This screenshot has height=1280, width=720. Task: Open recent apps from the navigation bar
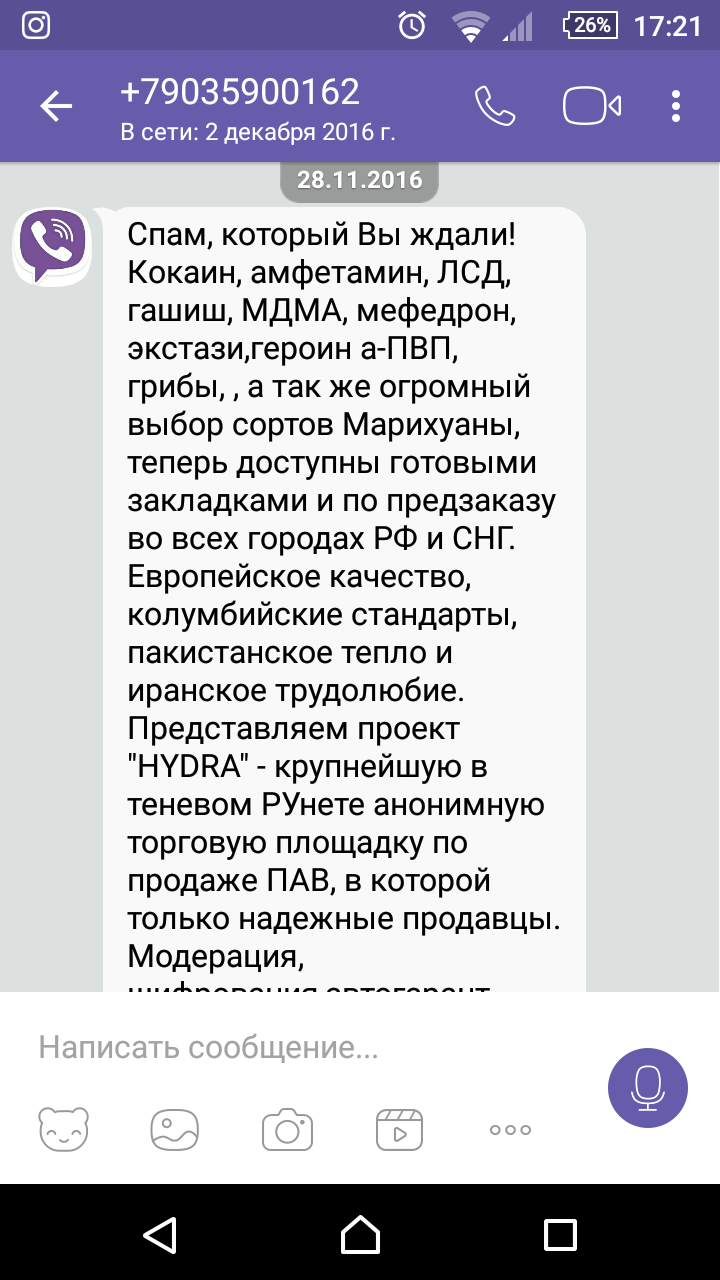(x=560, y=1234)
